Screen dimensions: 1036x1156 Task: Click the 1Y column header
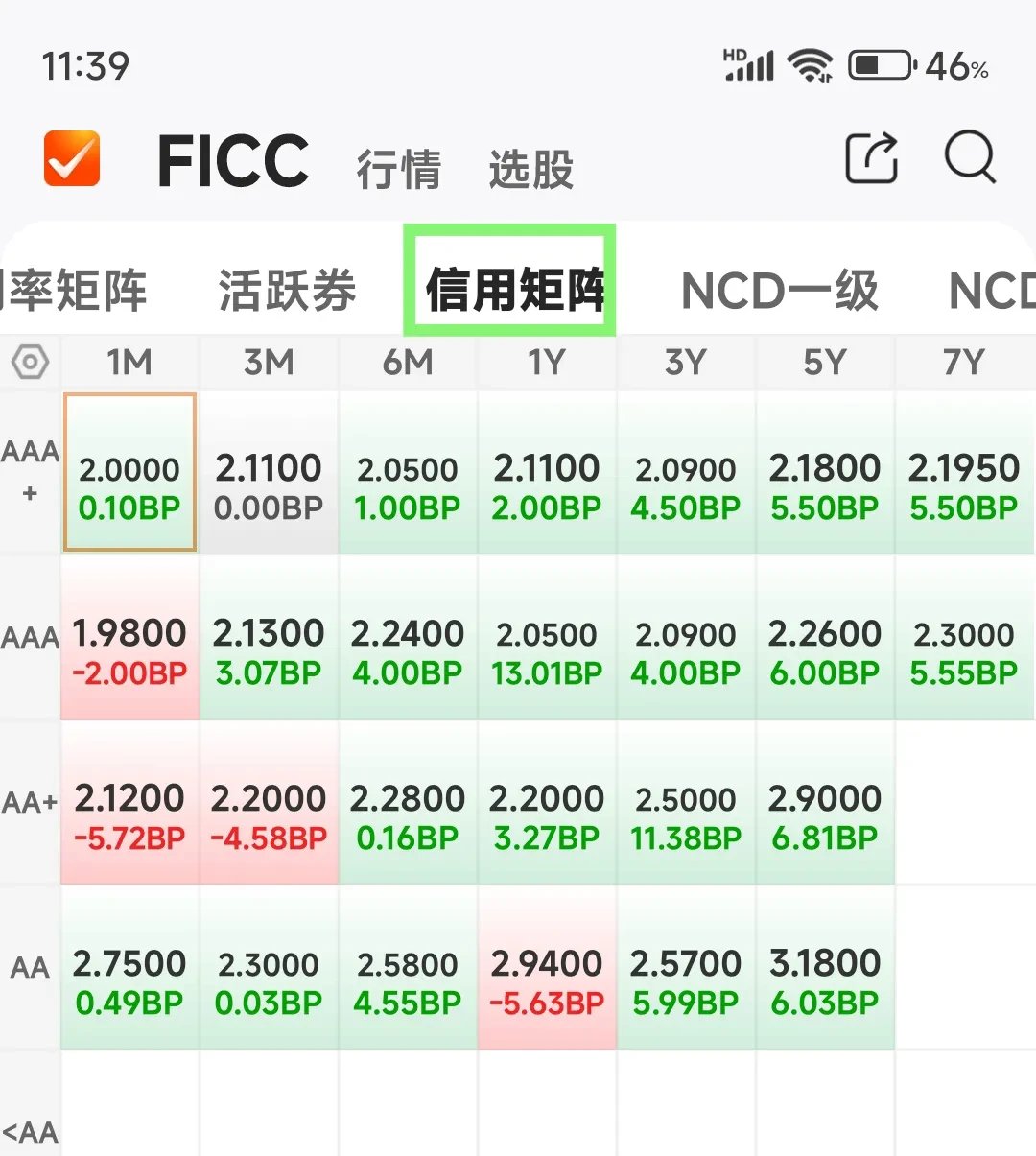click(x=547, y=363)
